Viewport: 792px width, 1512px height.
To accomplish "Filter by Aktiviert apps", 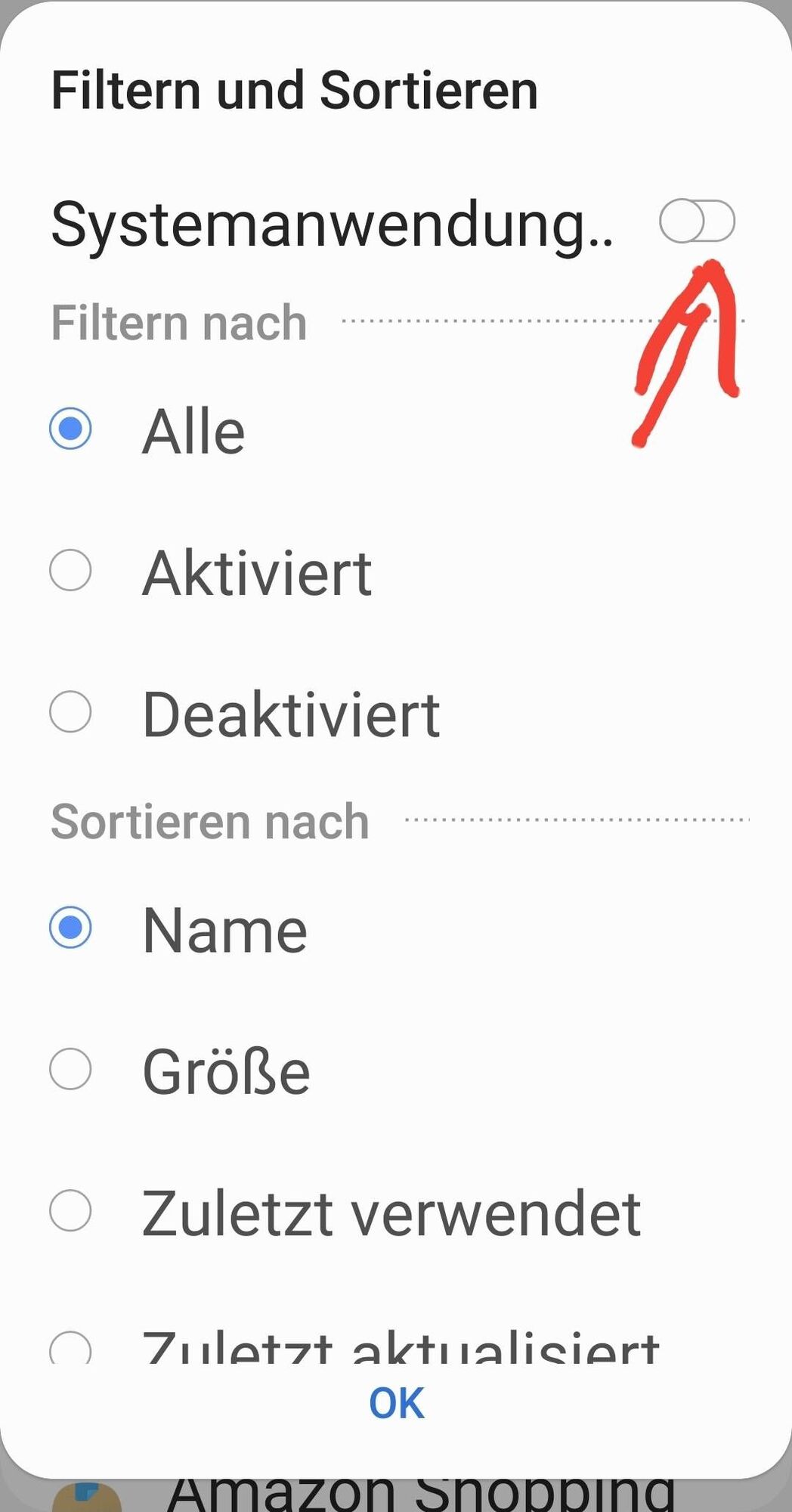I will click(x=71, y=571).
